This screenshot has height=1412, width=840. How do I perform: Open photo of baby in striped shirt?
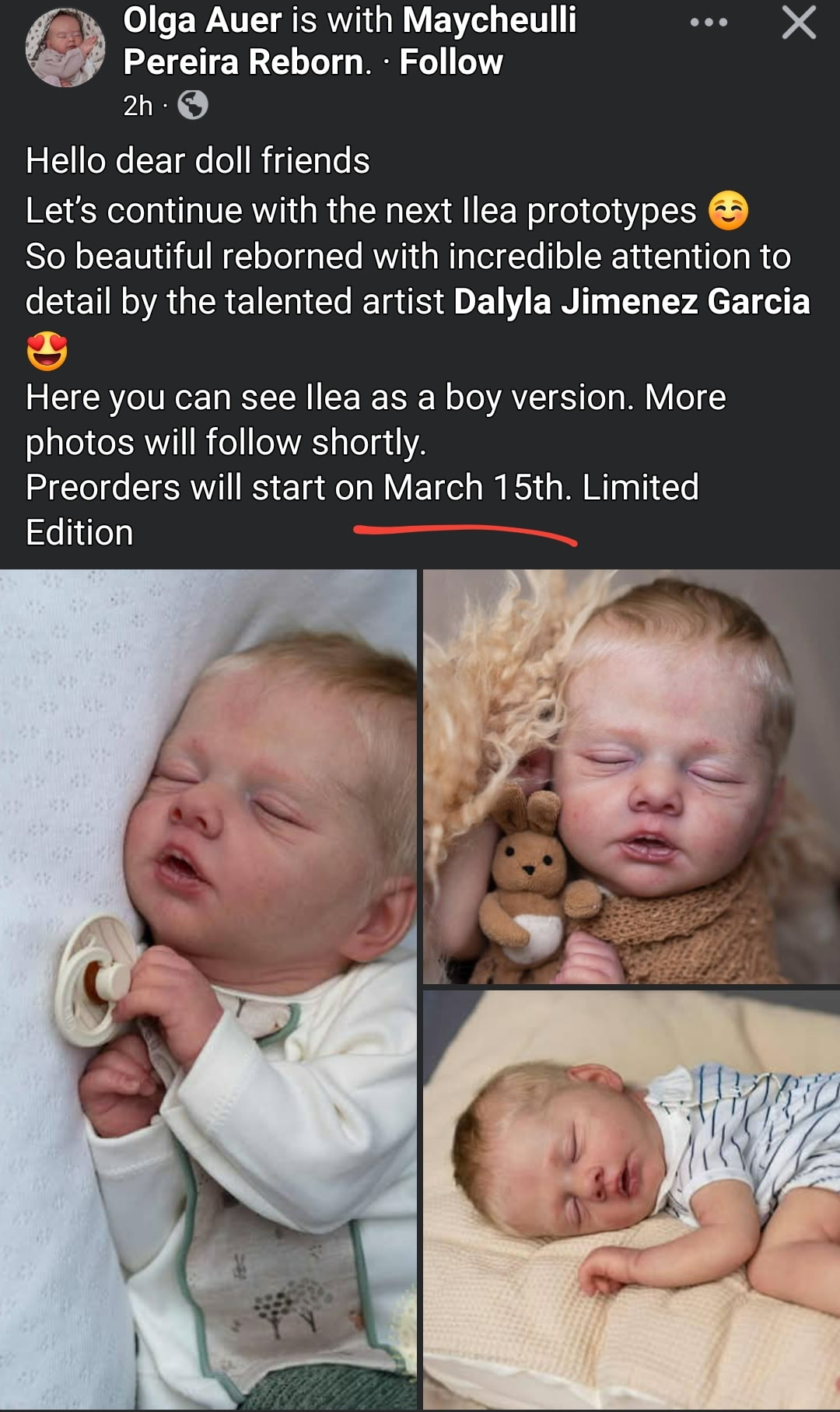pyautogui.click(x=631, y=1198)
